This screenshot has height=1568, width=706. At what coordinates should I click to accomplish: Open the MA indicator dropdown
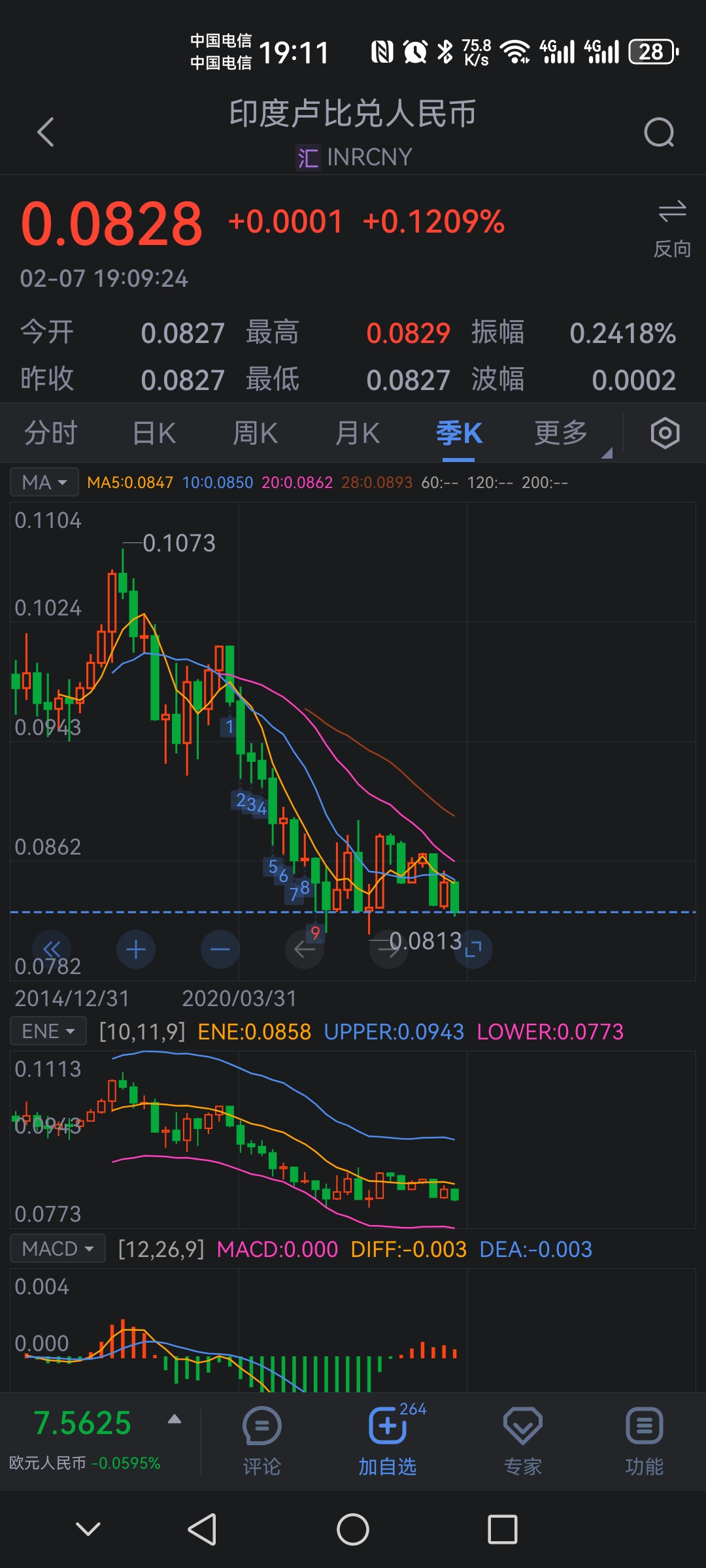44,483
